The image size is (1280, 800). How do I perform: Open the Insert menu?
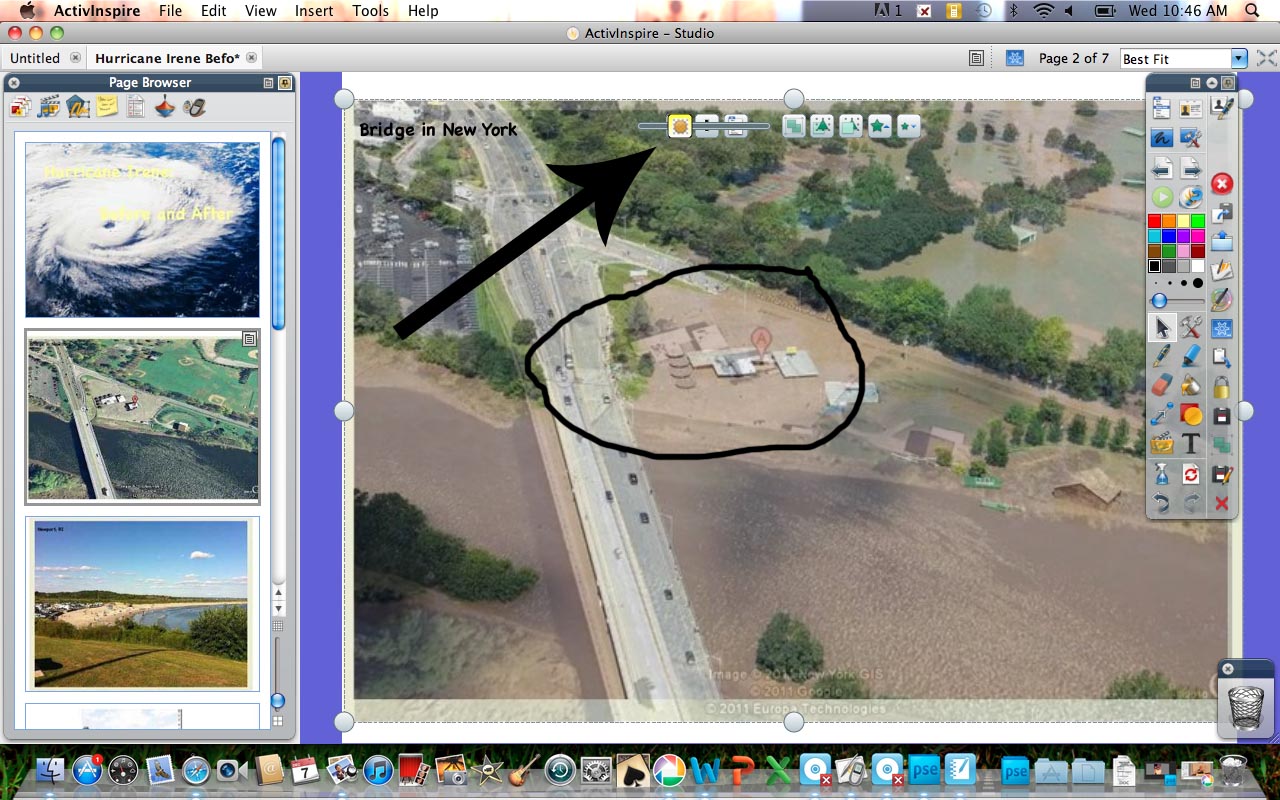[x=314, y=11]
